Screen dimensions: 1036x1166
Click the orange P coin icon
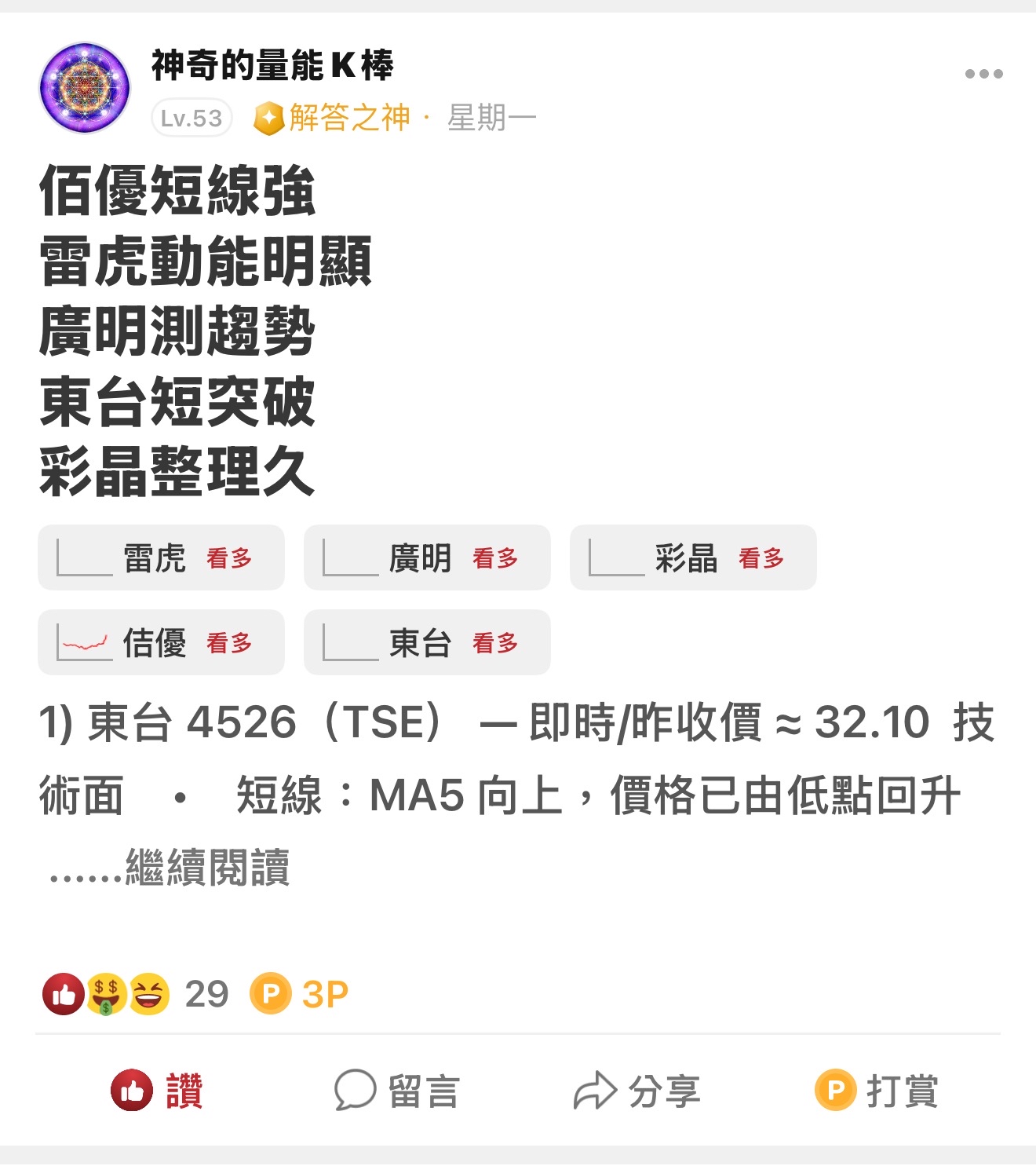(271, 994)
